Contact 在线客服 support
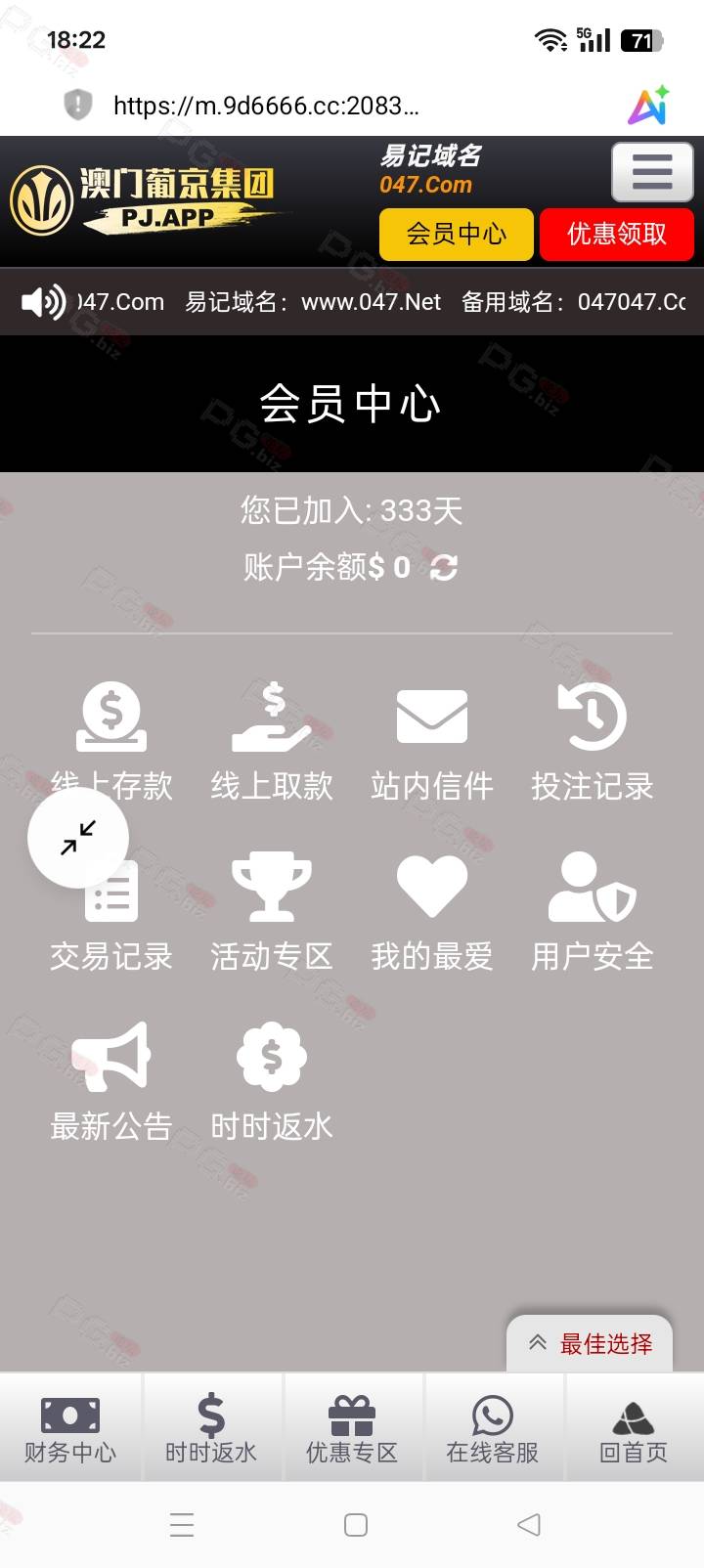 [x=493, y=1428]
